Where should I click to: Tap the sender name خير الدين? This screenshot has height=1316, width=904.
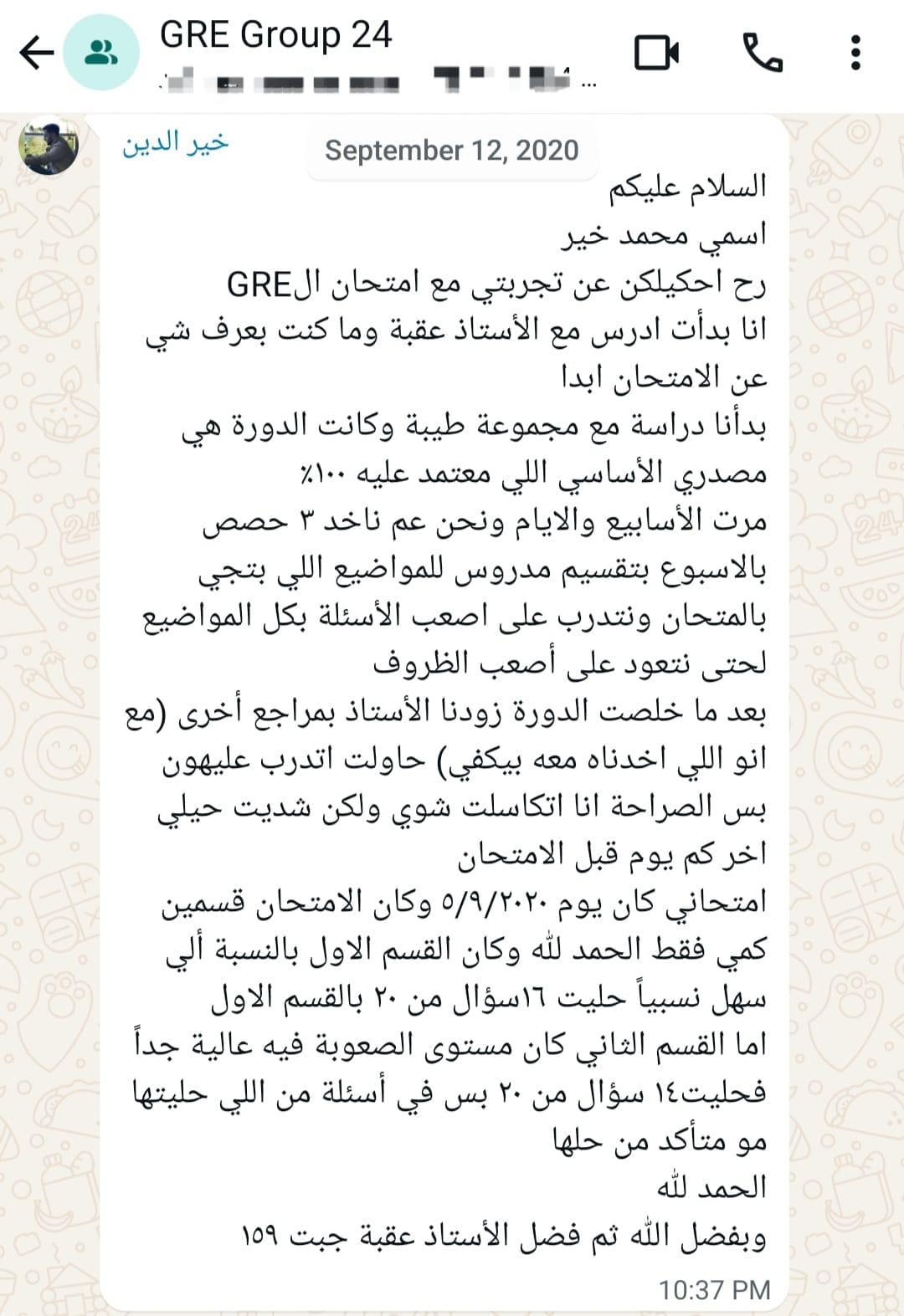176,145
